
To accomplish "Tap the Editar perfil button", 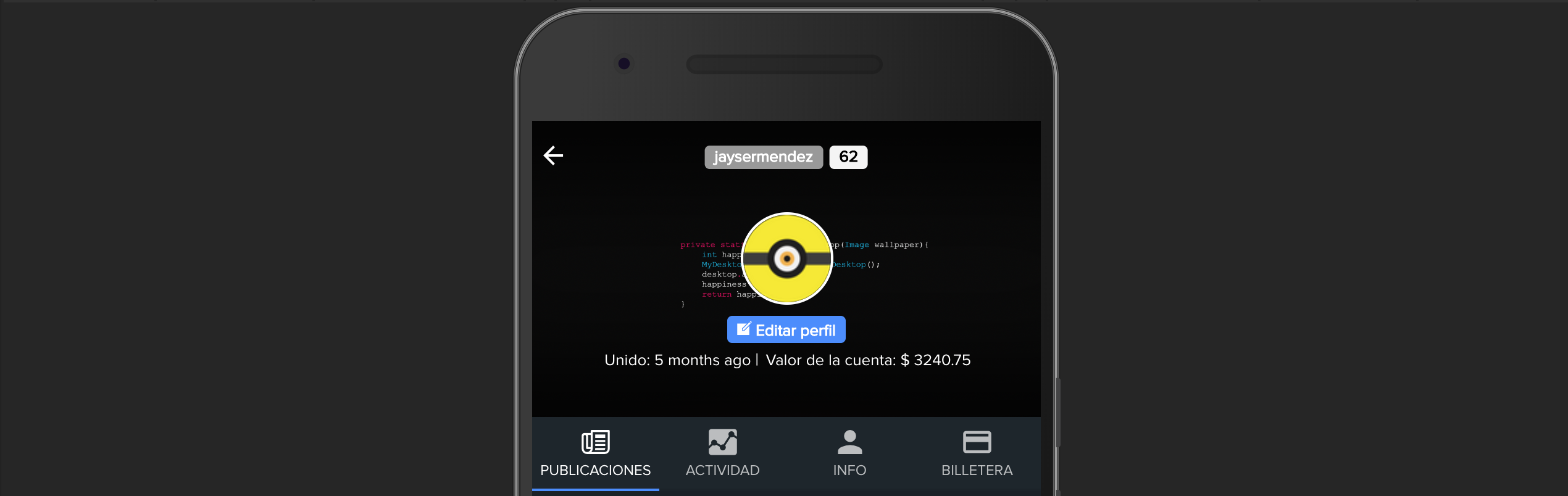I will [x=786, y=330].
